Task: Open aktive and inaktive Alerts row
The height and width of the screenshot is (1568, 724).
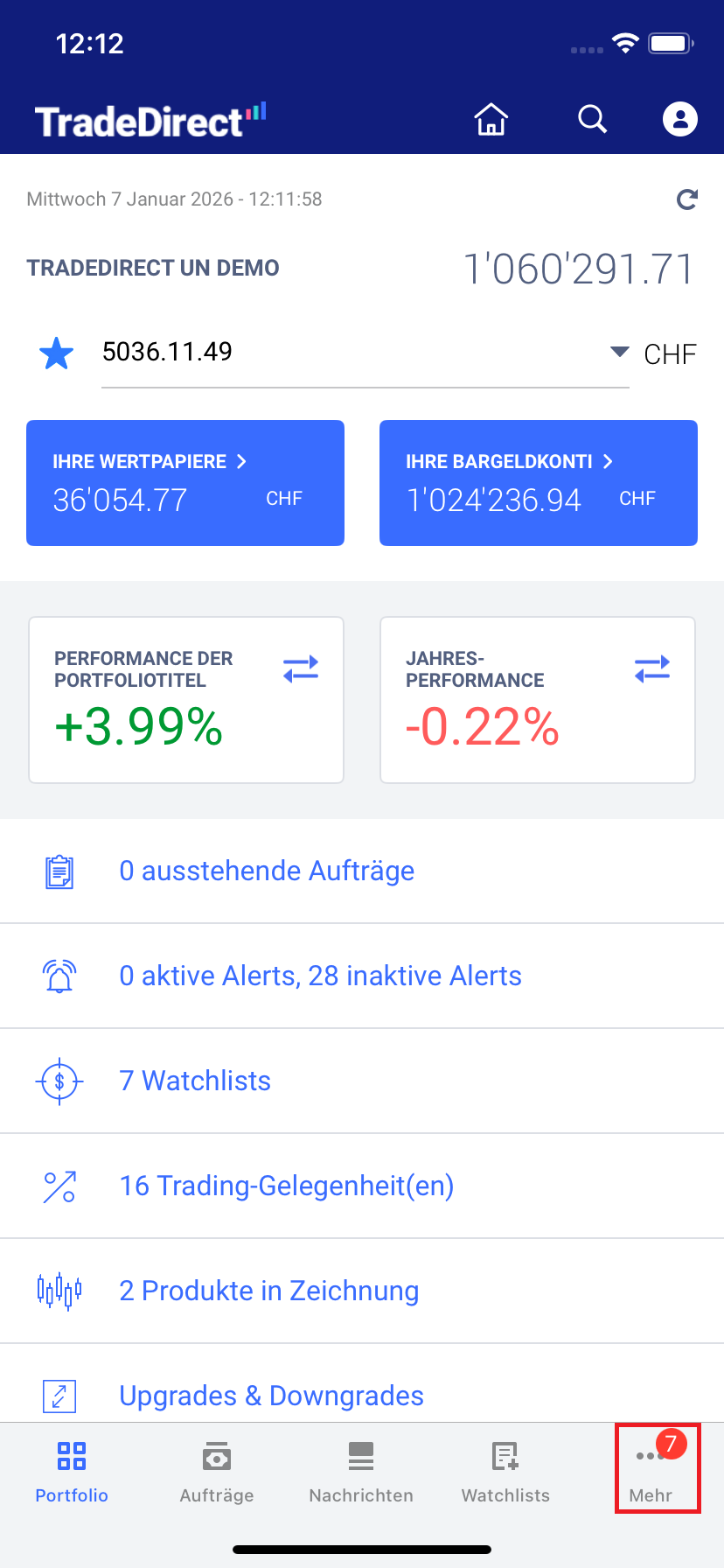Action: [x=320, y=976]
